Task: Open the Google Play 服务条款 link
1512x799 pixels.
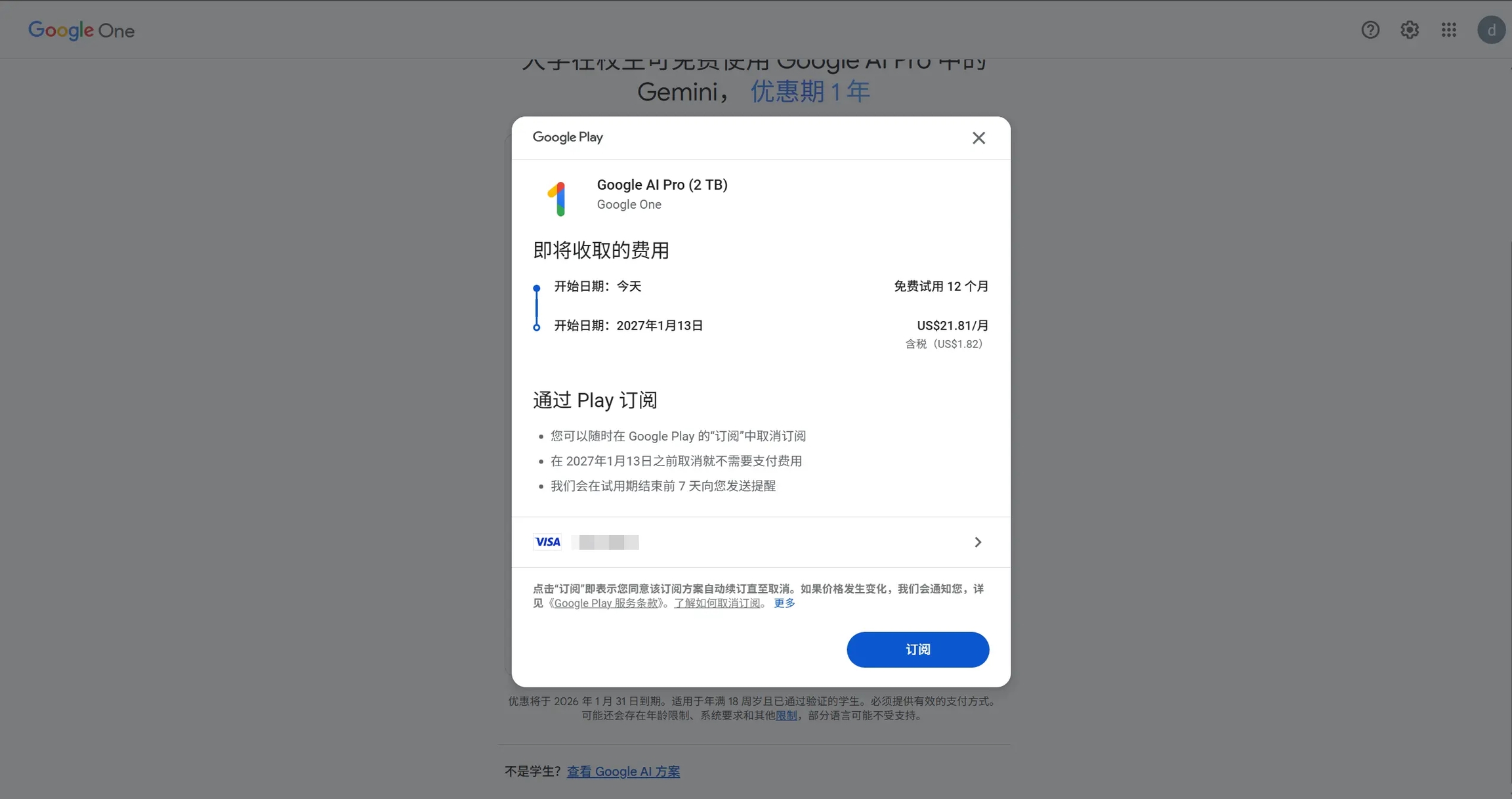Action: pyautogui.click(x=606, y=603)
